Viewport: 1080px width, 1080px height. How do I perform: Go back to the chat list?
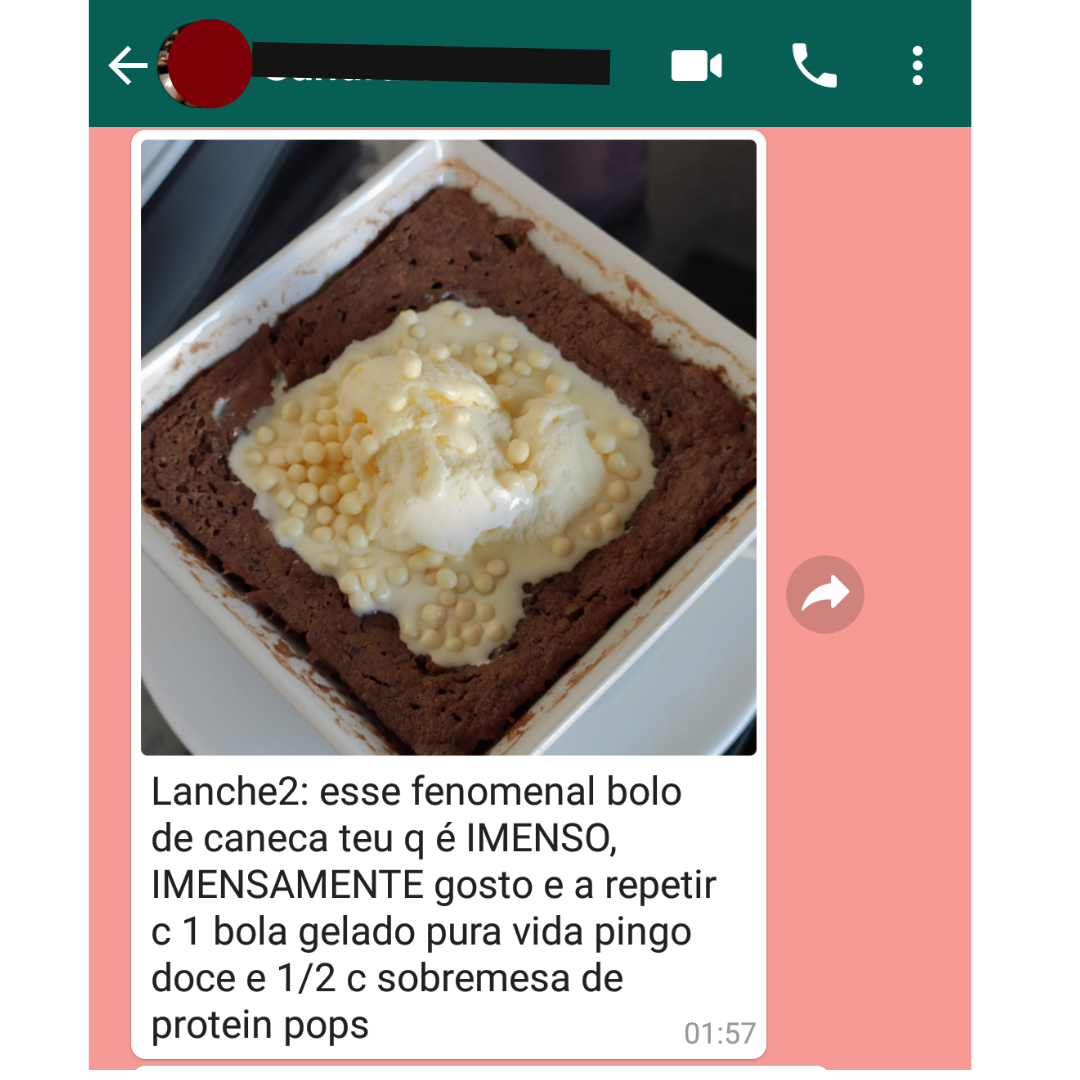(x=127, y=67)
